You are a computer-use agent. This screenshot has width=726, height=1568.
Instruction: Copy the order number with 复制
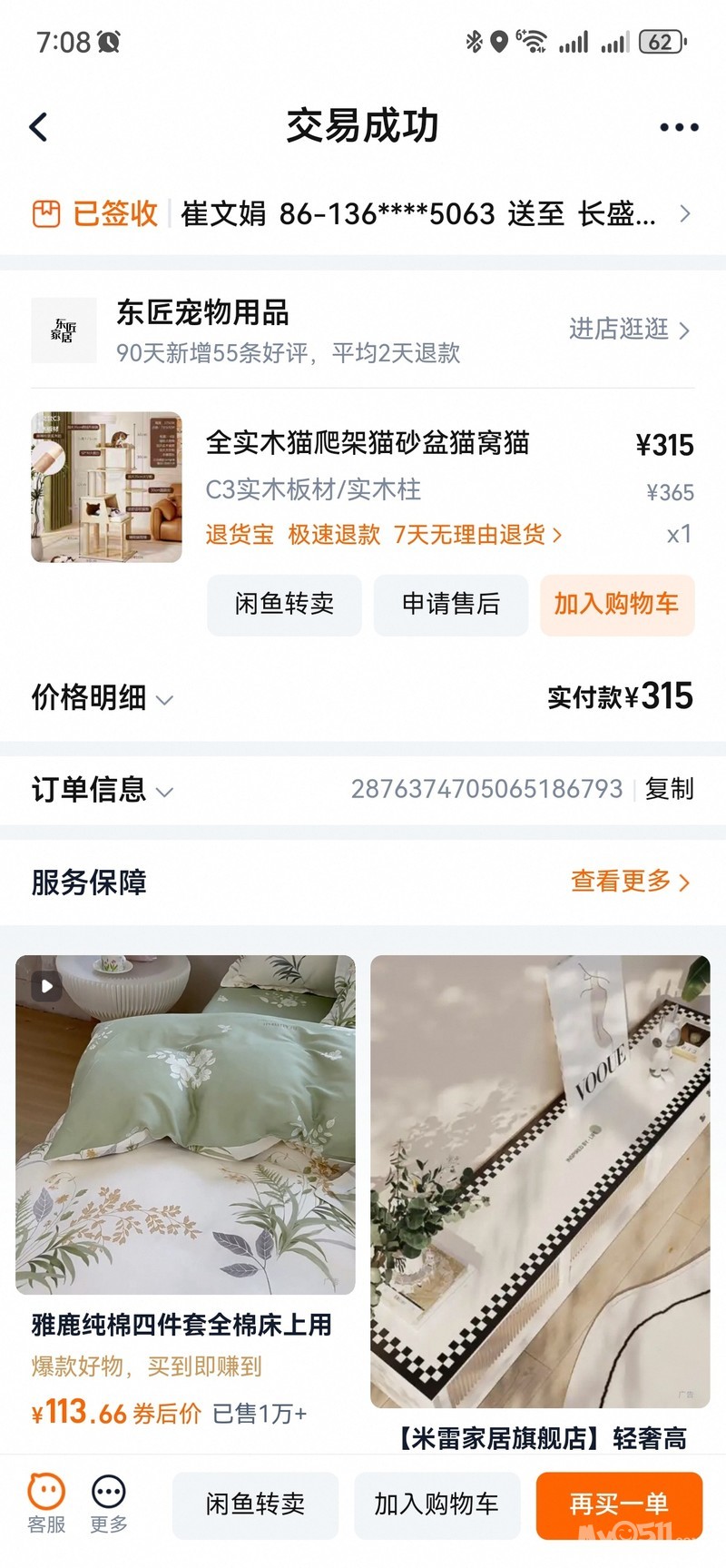[x=670, y=789]
